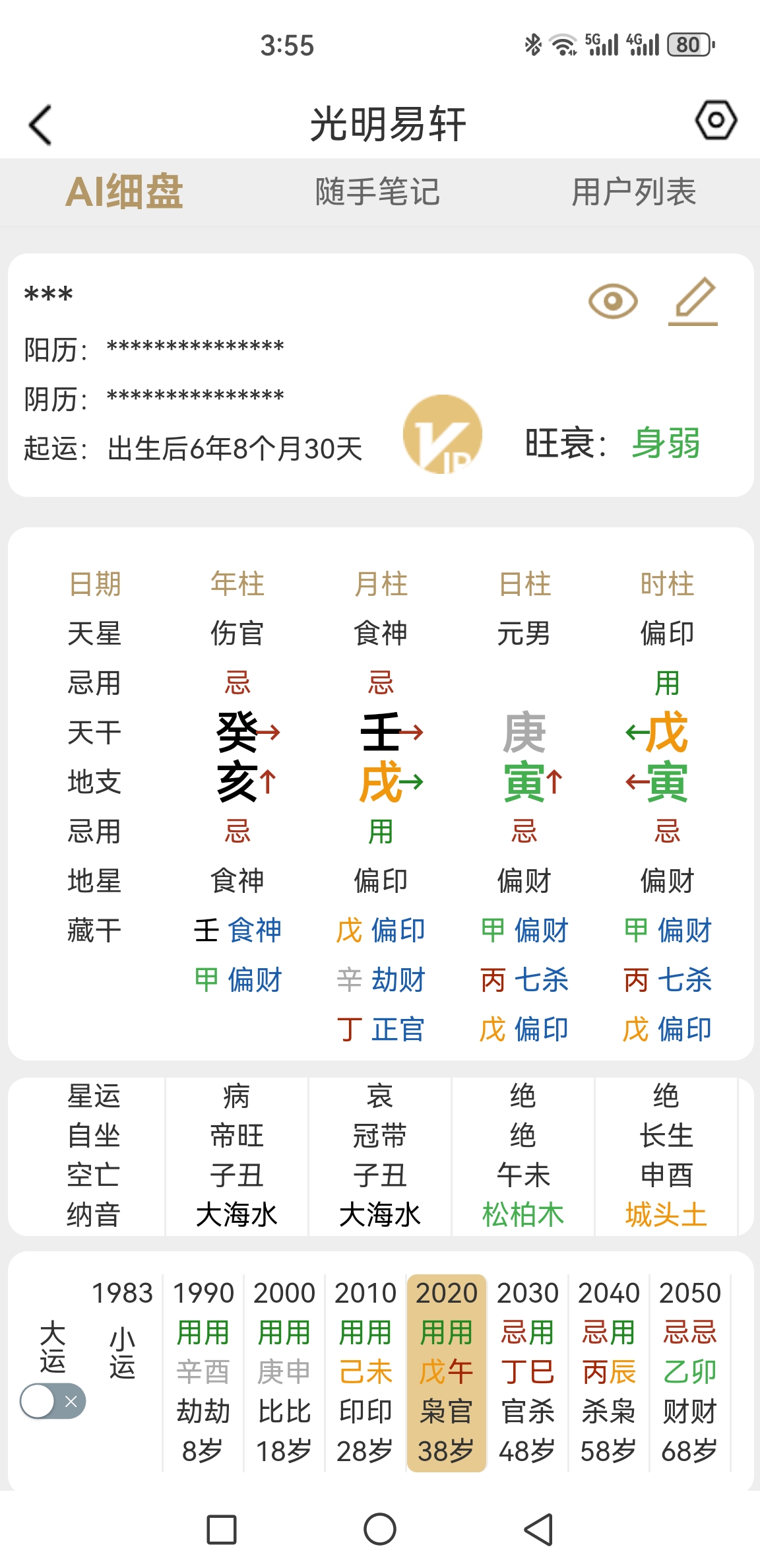The height and width of the screenshot is (1568, 760).
Task: Select the 2040 丙辰 luck period
Action: 609,1373
